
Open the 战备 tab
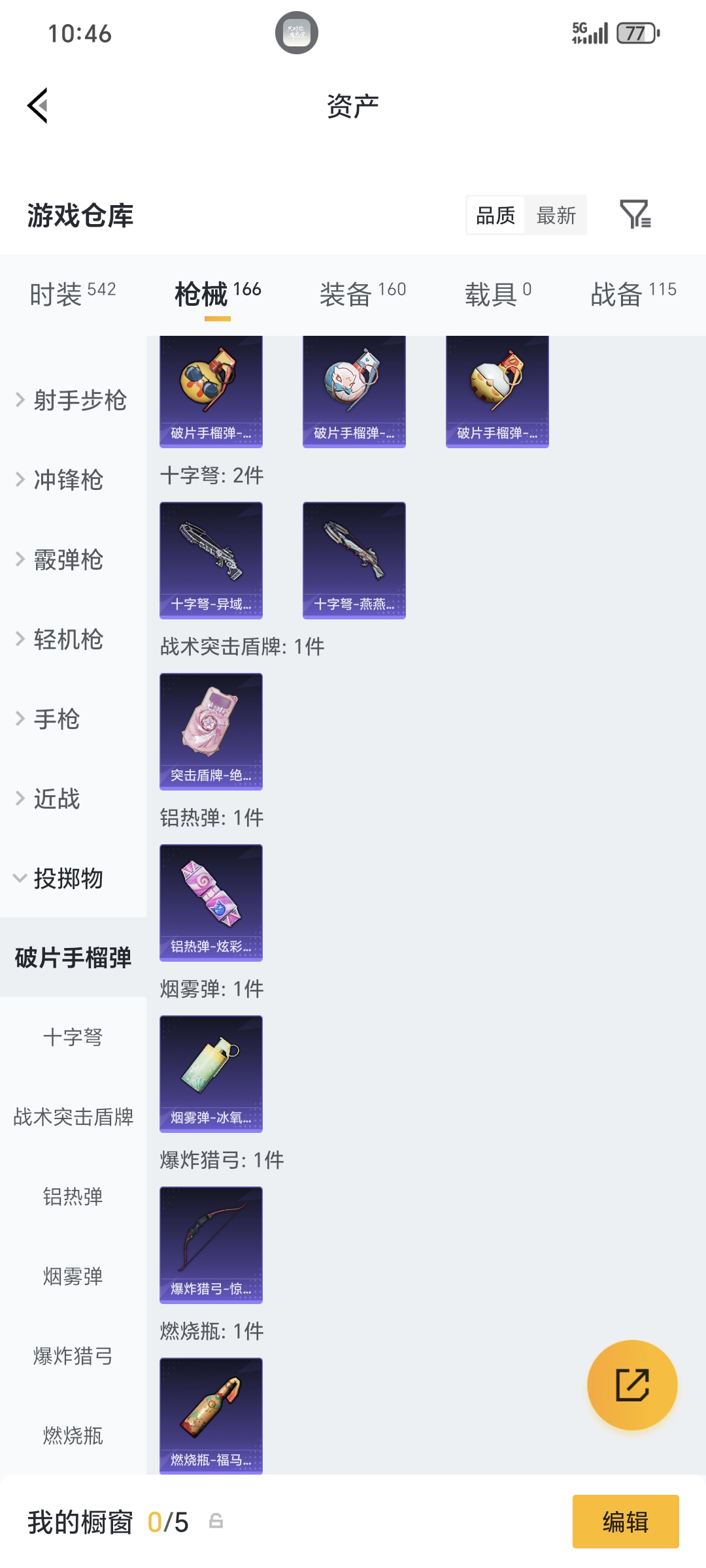tap(633, 294)
